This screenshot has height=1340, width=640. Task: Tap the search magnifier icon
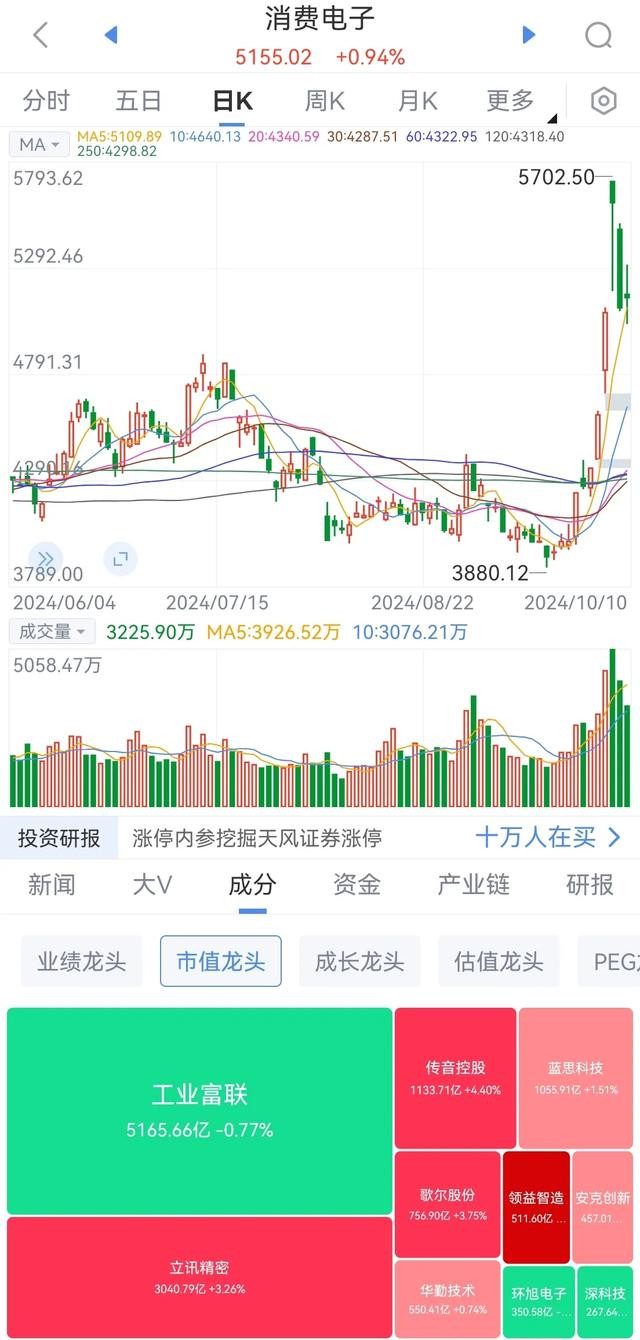(598, 36)
